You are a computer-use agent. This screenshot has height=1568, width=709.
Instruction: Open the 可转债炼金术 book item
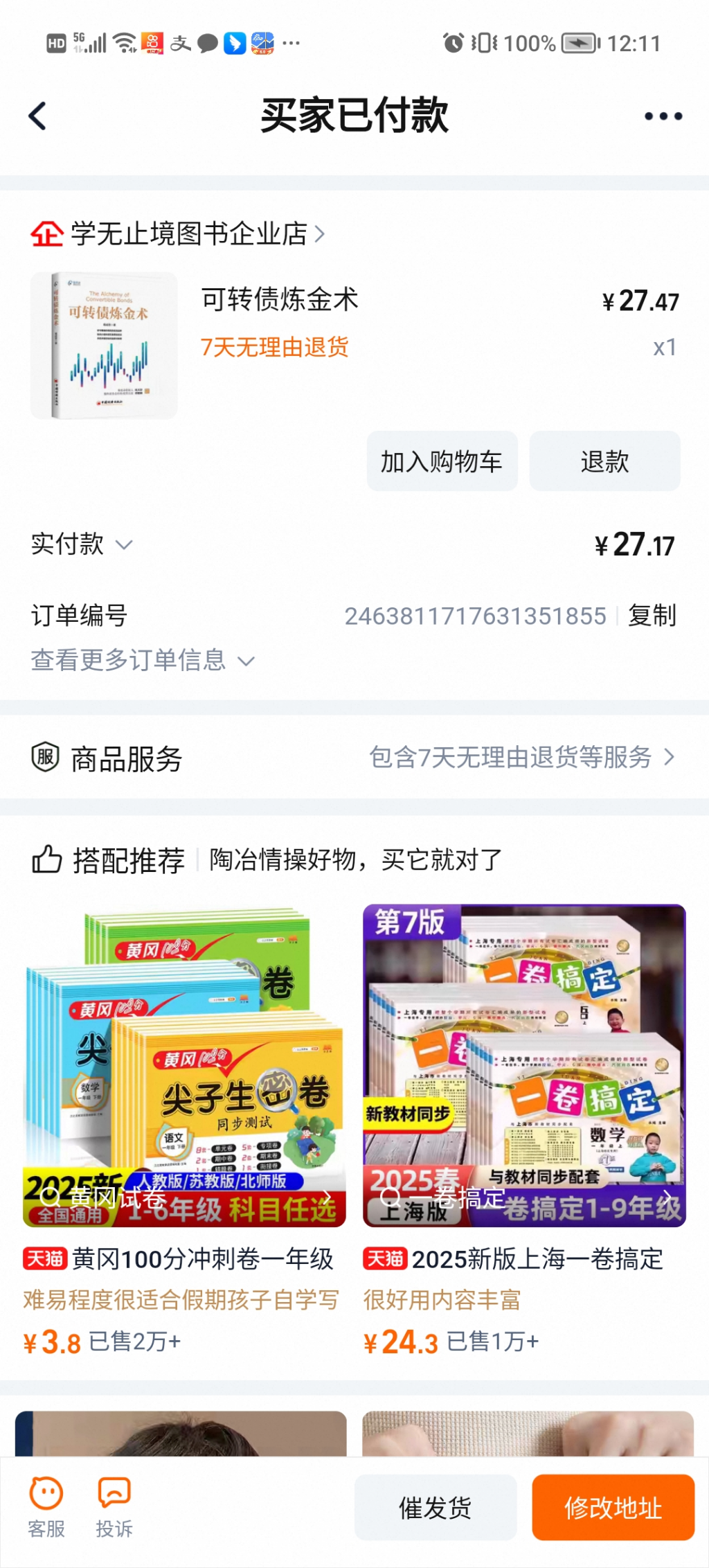coord(279,301)
